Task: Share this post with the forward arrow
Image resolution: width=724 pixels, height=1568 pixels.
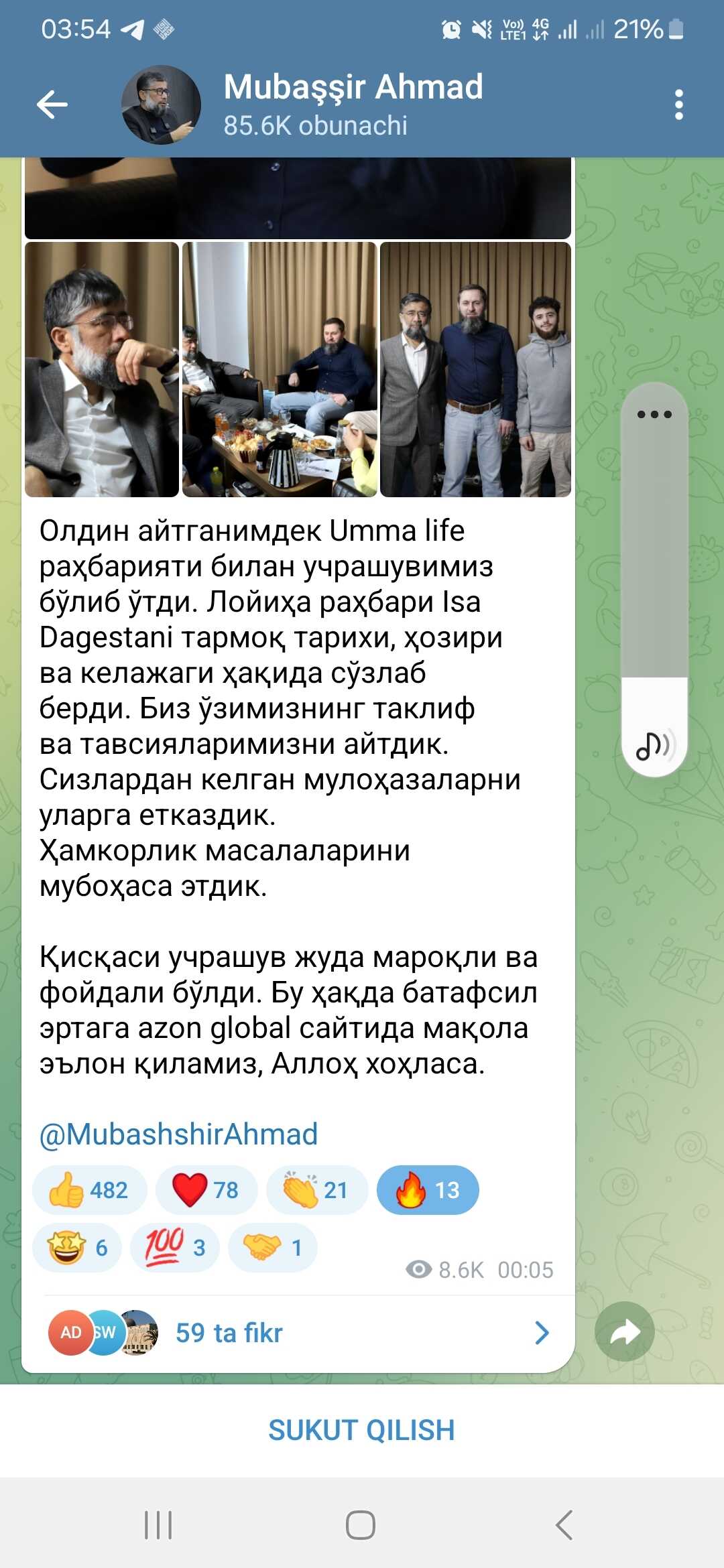Action: pyautogui.click(x=625, y=1331)
